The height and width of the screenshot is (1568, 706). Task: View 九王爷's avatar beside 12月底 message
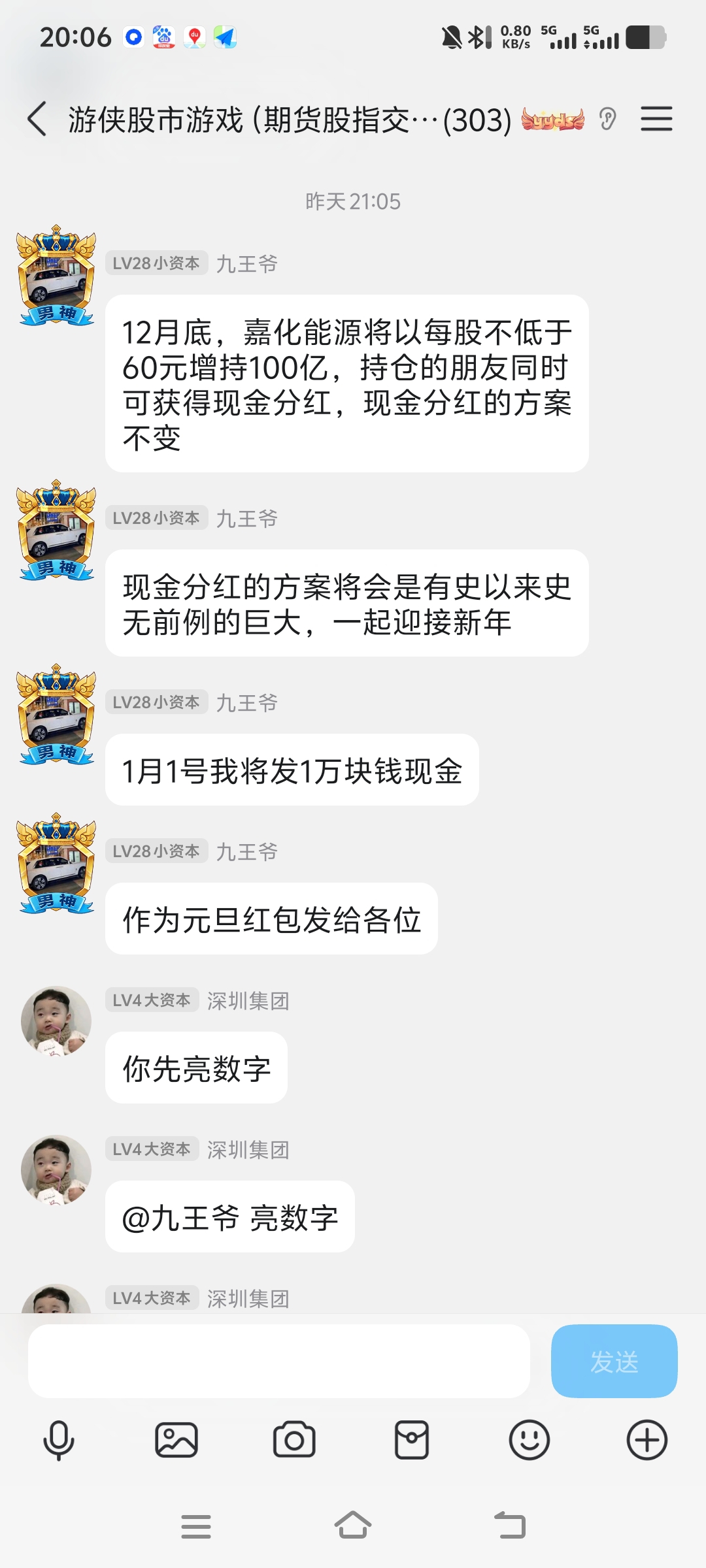click(x=56, y=276)
